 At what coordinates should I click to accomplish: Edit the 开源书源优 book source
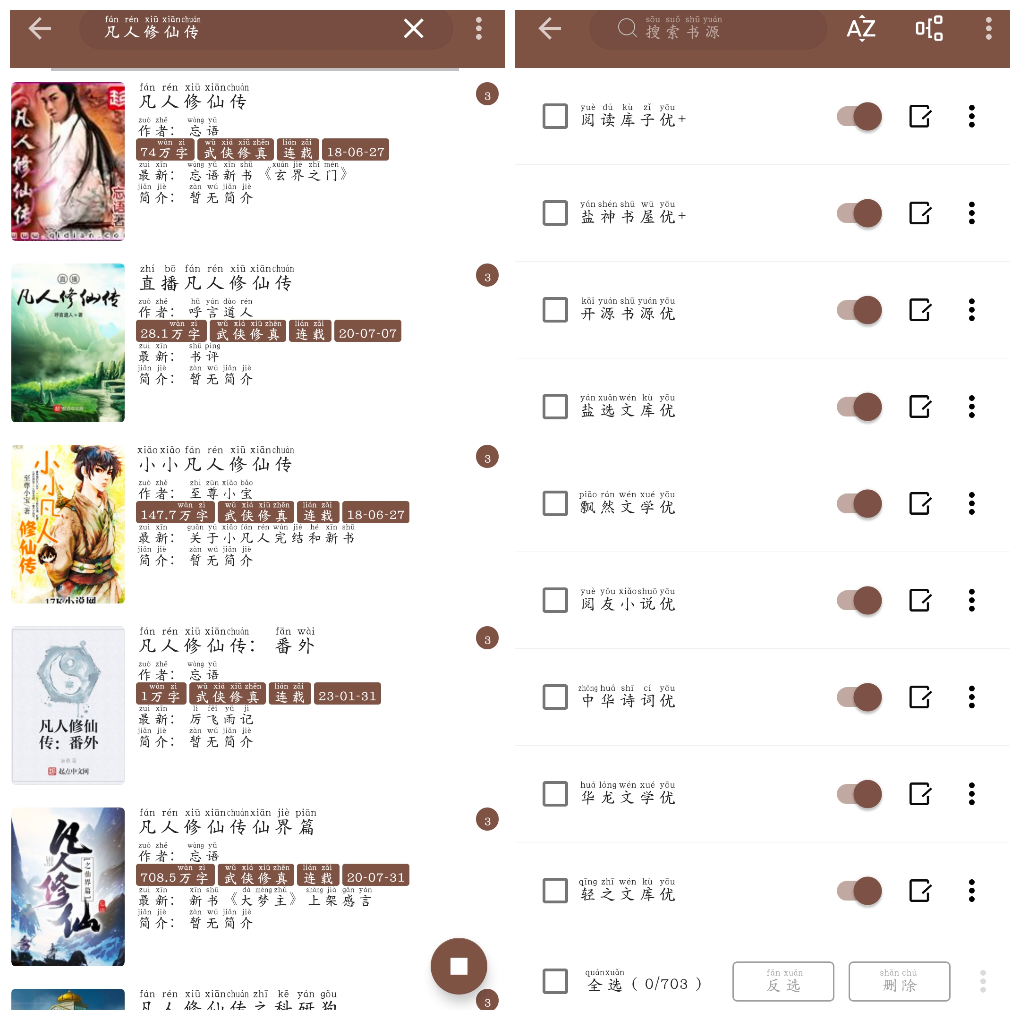coord(920,310)
